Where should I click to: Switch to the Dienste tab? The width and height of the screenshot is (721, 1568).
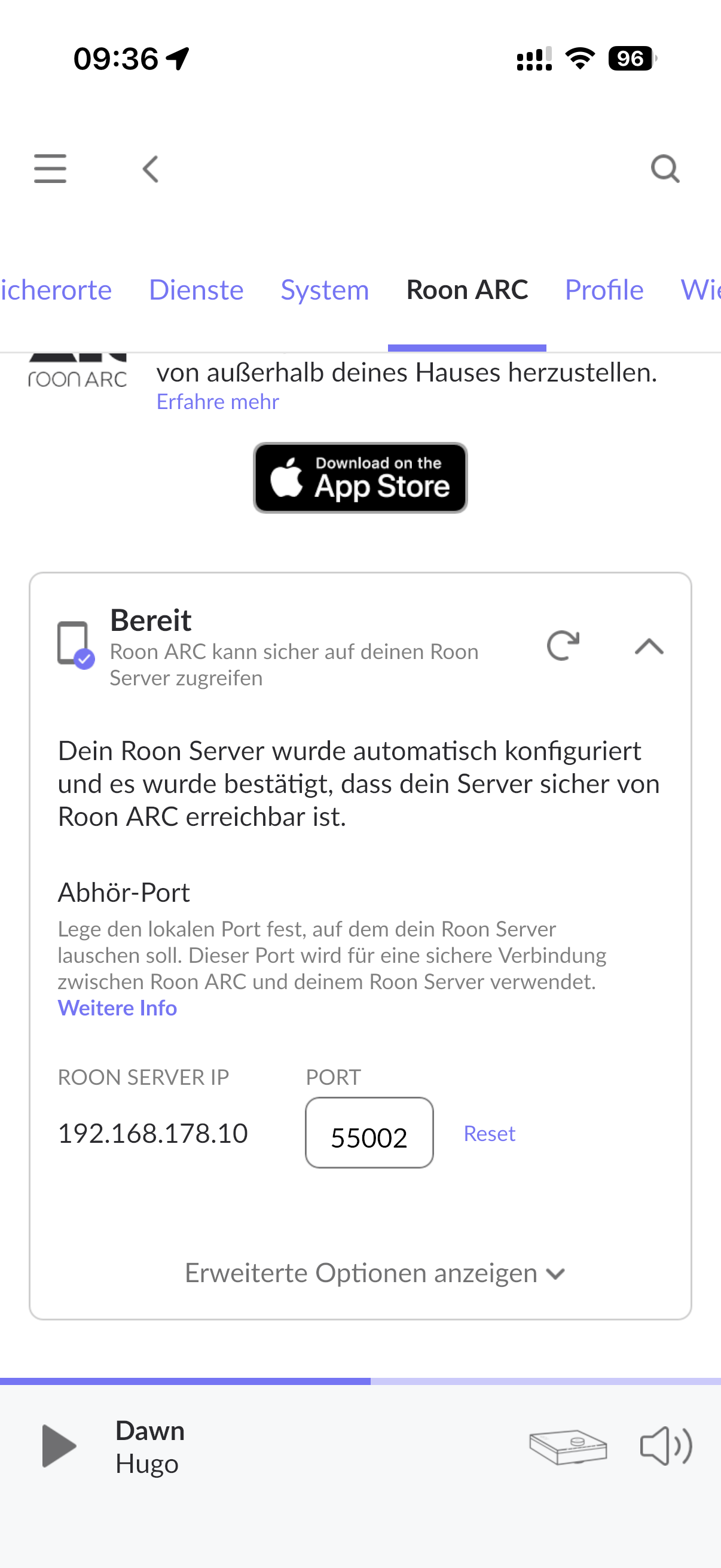196,289
